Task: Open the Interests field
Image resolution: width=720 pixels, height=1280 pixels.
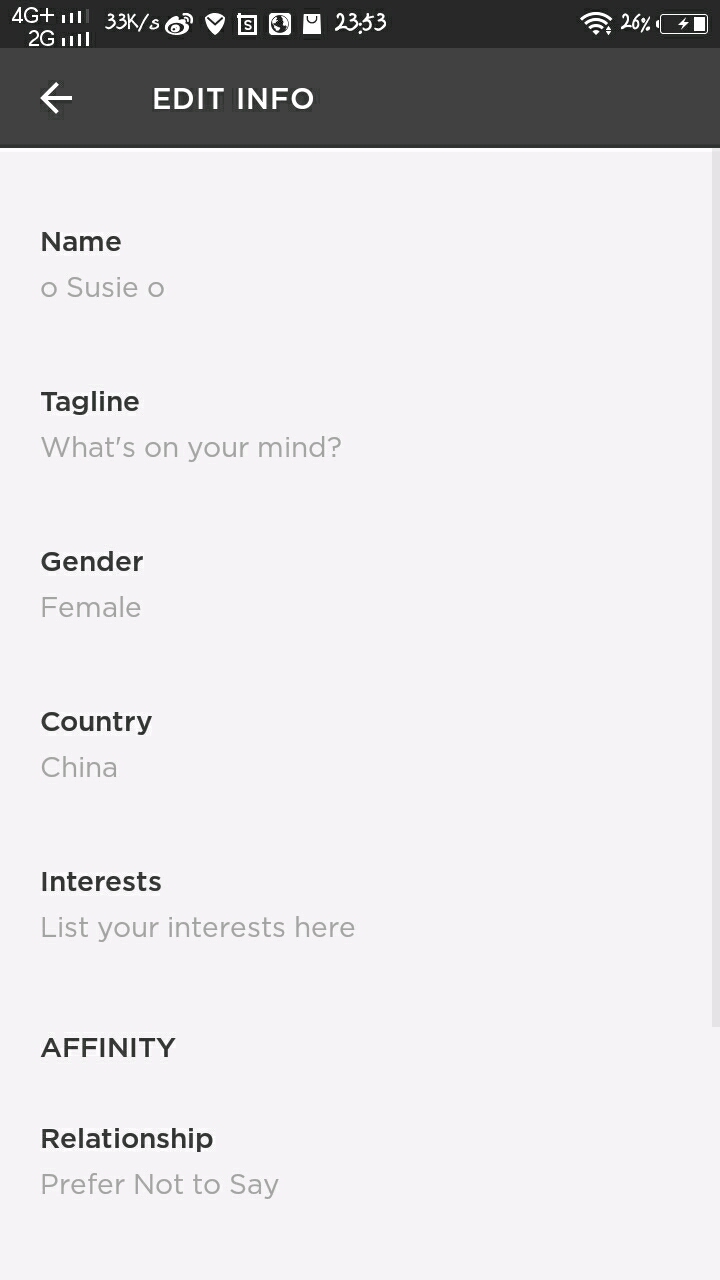Action: 198,927
